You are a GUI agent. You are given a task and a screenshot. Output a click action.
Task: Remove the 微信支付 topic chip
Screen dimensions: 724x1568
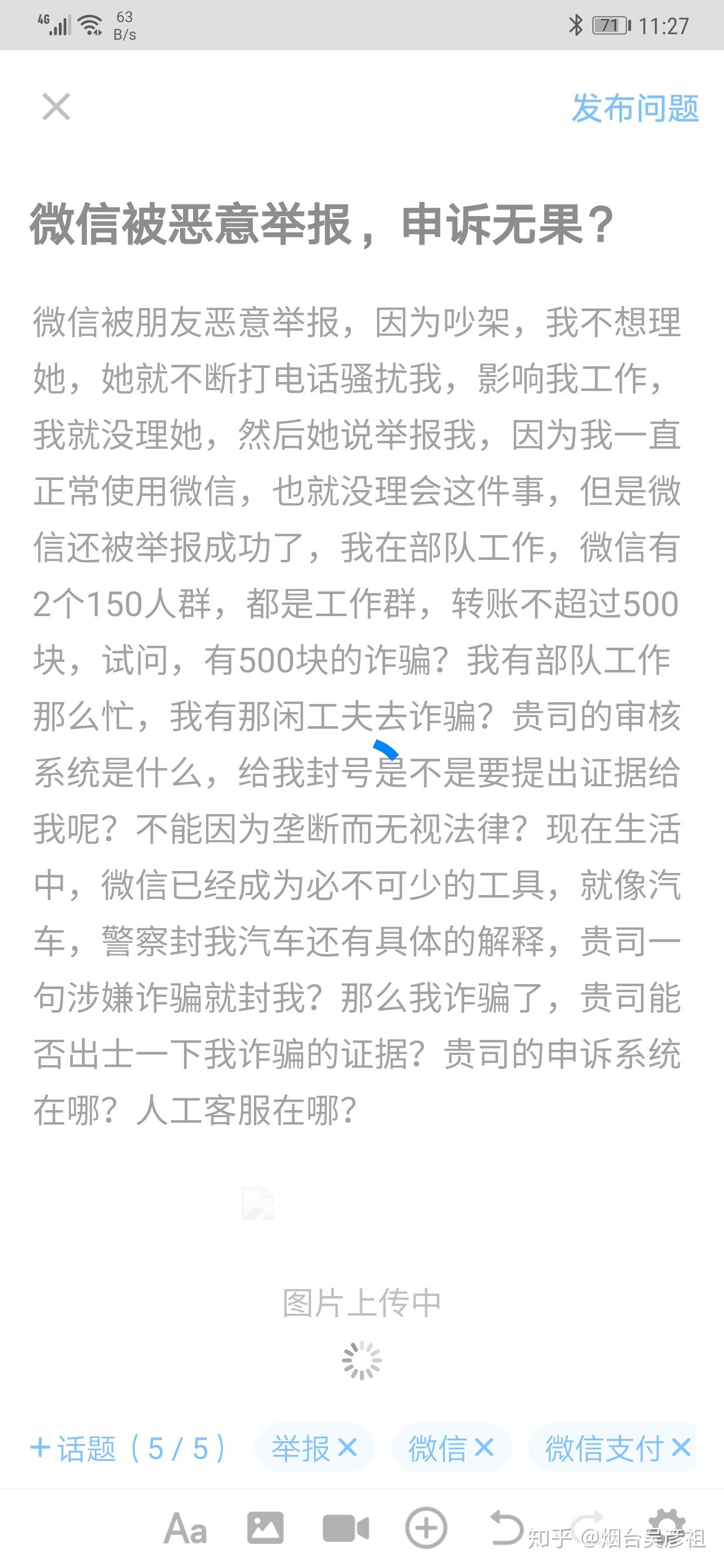(x=681, y=1447)
